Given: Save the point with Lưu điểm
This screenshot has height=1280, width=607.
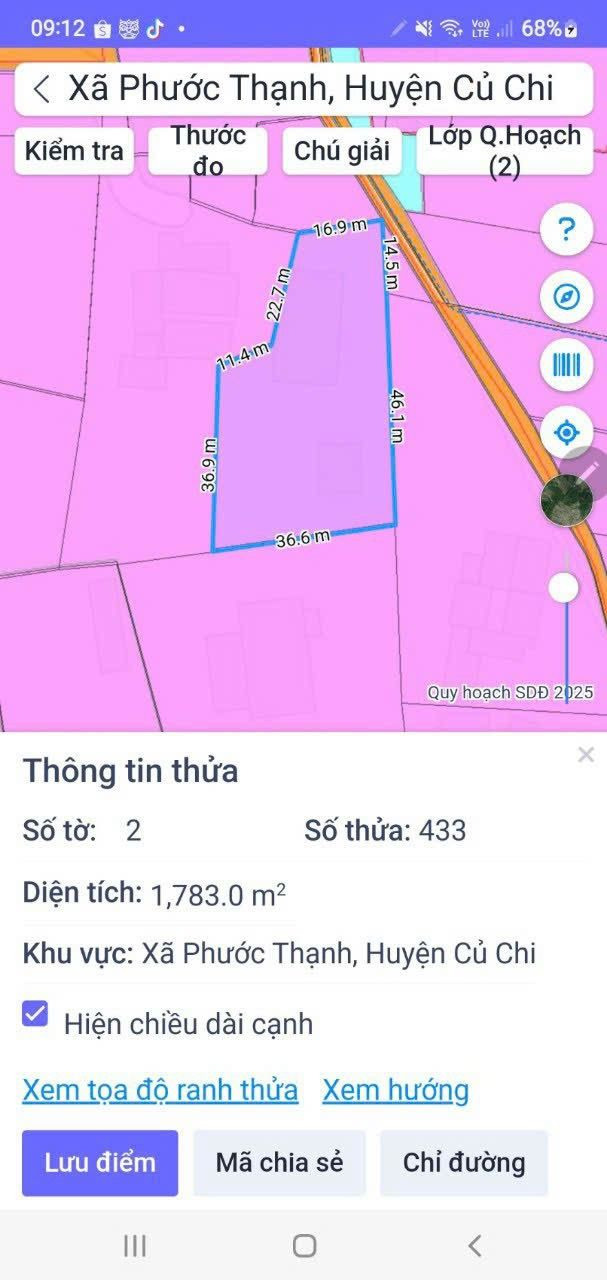Looking at the screenshot, I should click(100, 1162).
